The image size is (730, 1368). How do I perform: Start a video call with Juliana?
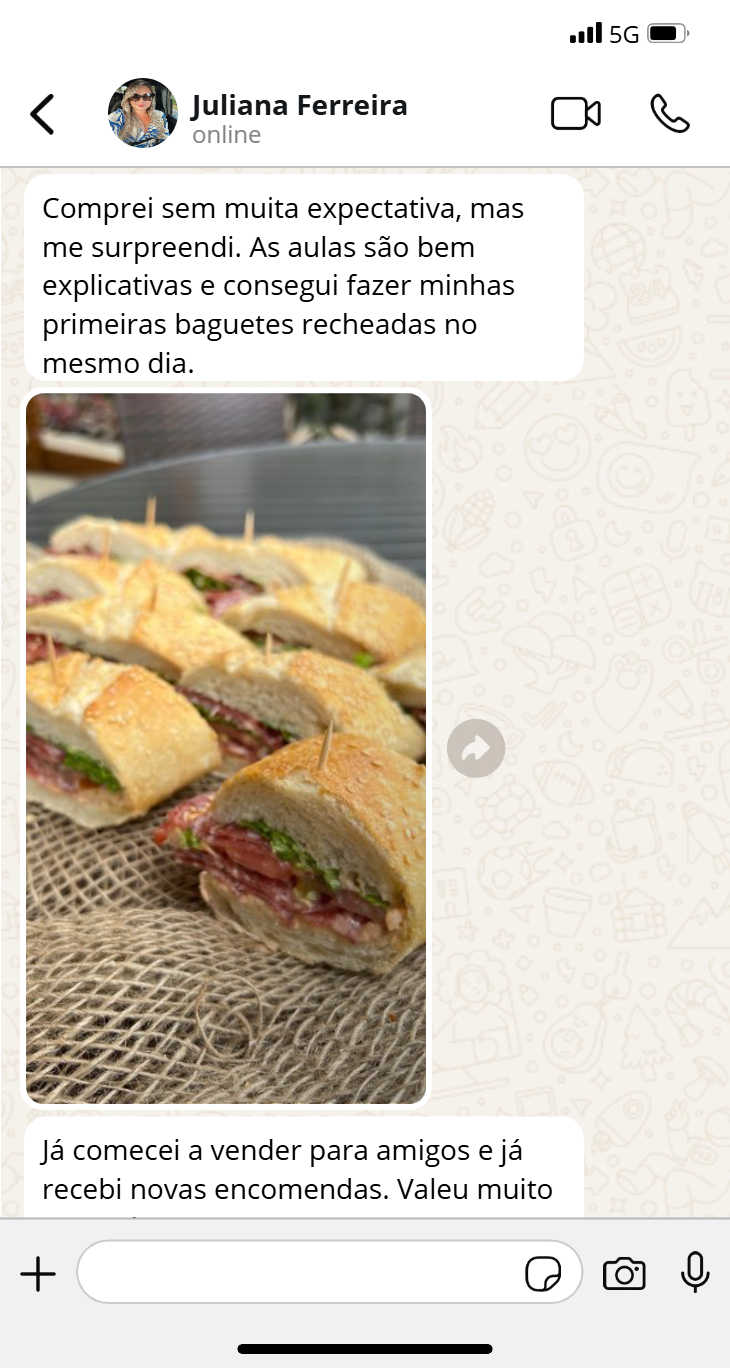(576, 114)
